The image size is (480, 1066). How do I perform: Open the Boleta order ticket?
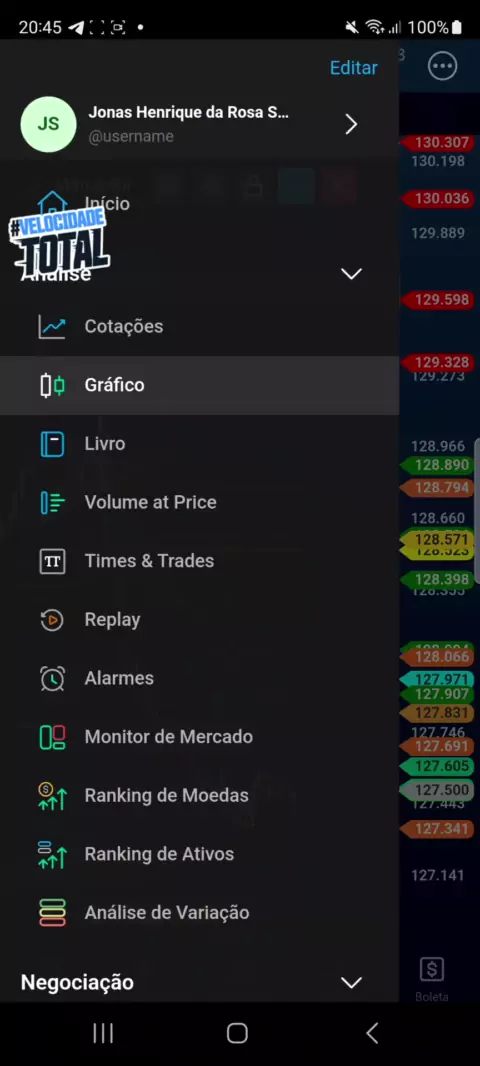(432, 979)
